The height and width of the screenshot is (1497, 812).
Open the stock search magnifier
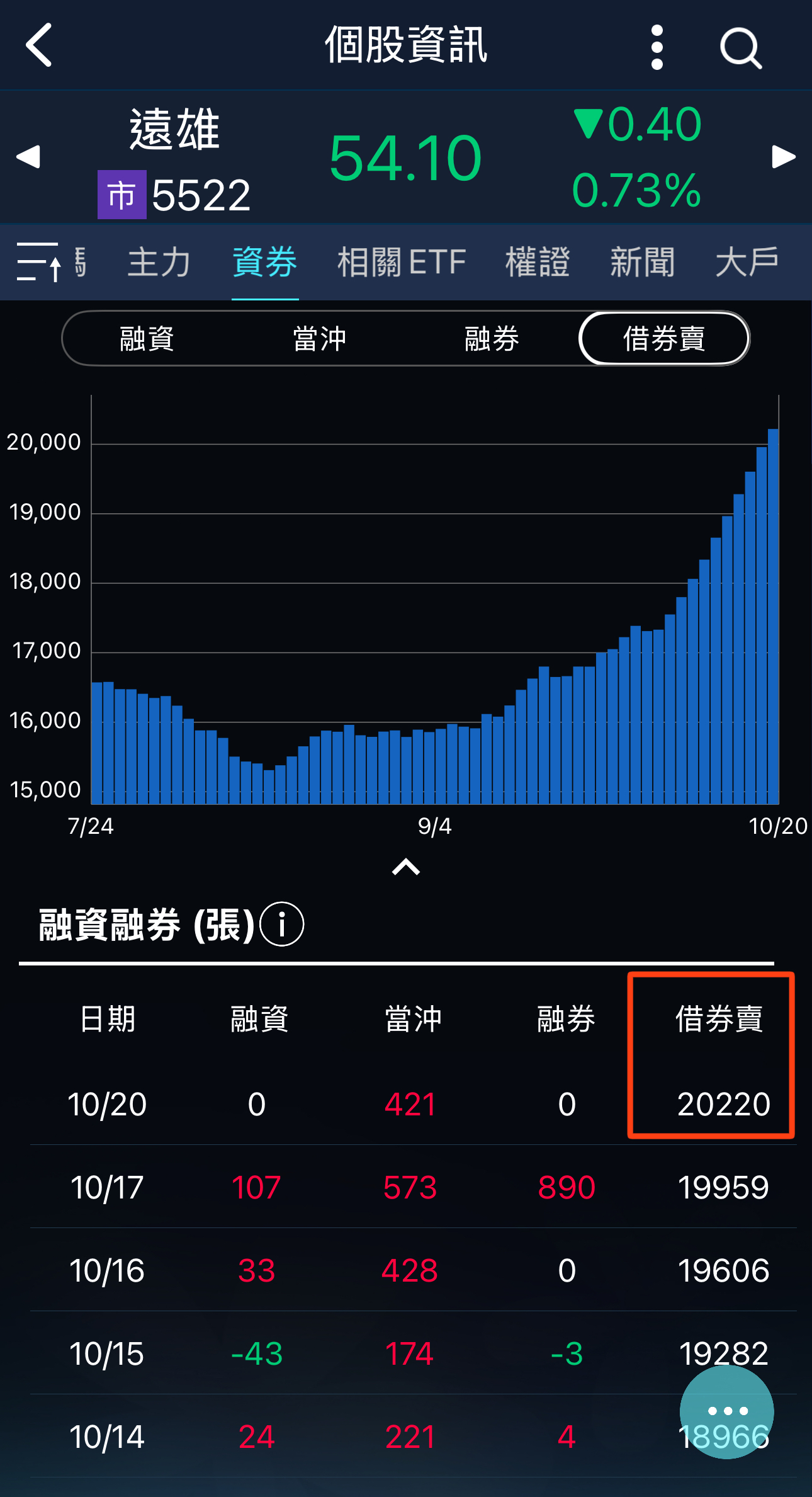(x=740, y=47)
